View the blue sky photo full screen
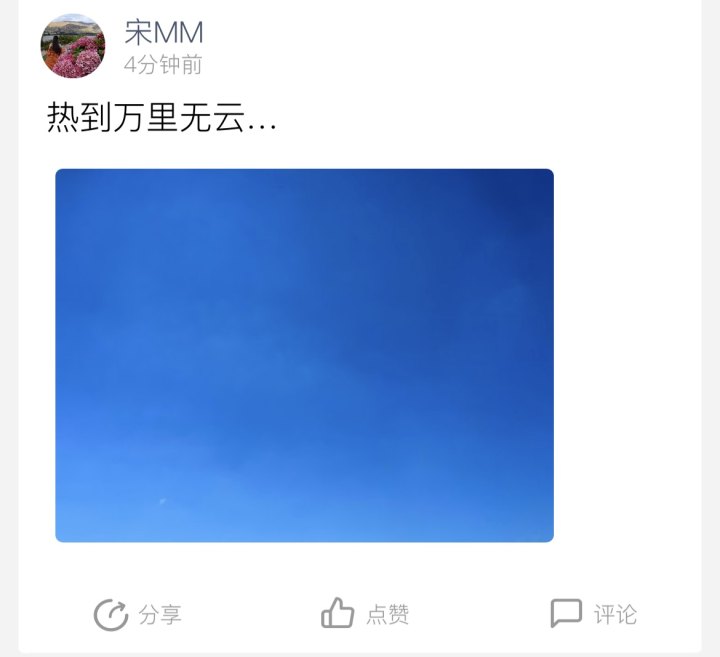Viewport: 720px width, 657px height. [304, 355]
